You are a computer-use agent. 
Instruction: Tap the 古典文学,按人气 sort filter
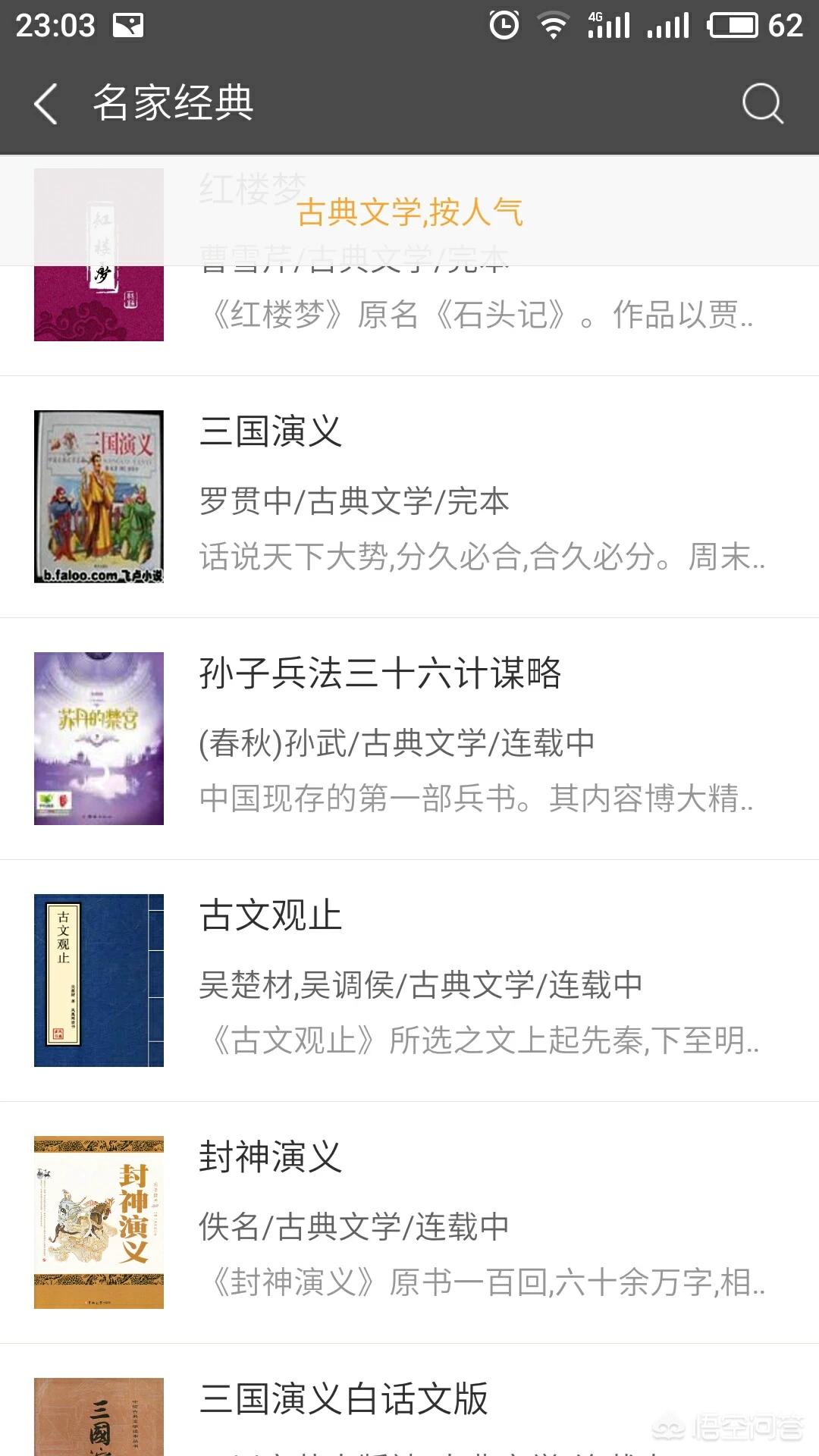[409, 212]
